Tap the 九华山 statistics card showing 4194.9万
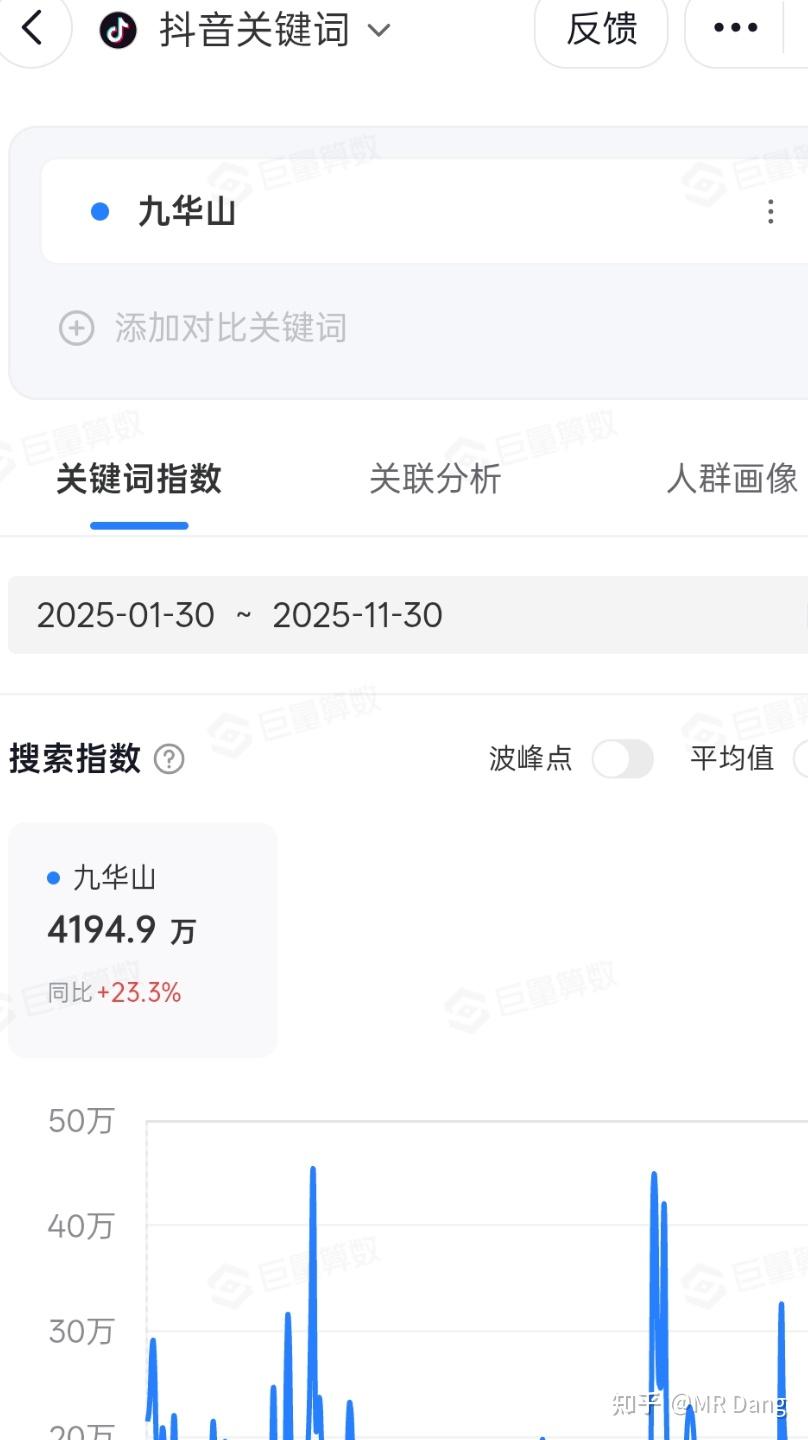 (x=142, y=938)
